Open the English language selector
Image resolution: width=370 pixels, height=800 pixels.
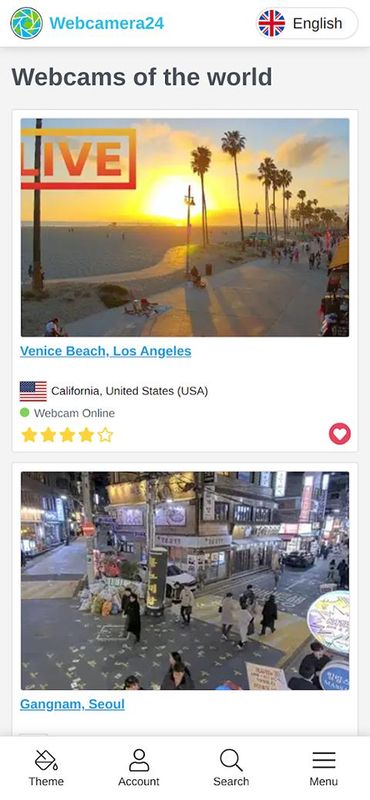pos(307,23)
